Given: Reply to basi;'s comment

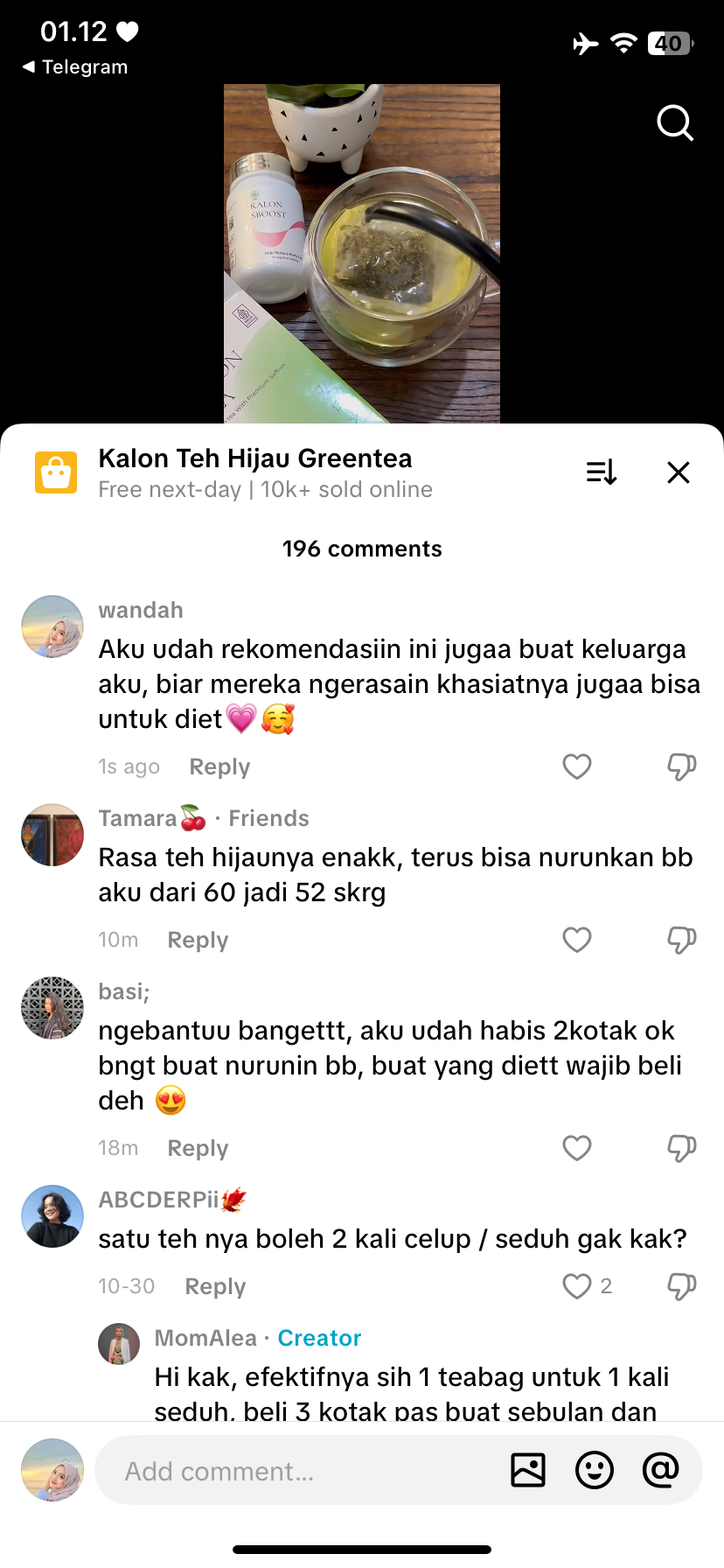Looking at the screenshot, I should tap(198, 1149).
